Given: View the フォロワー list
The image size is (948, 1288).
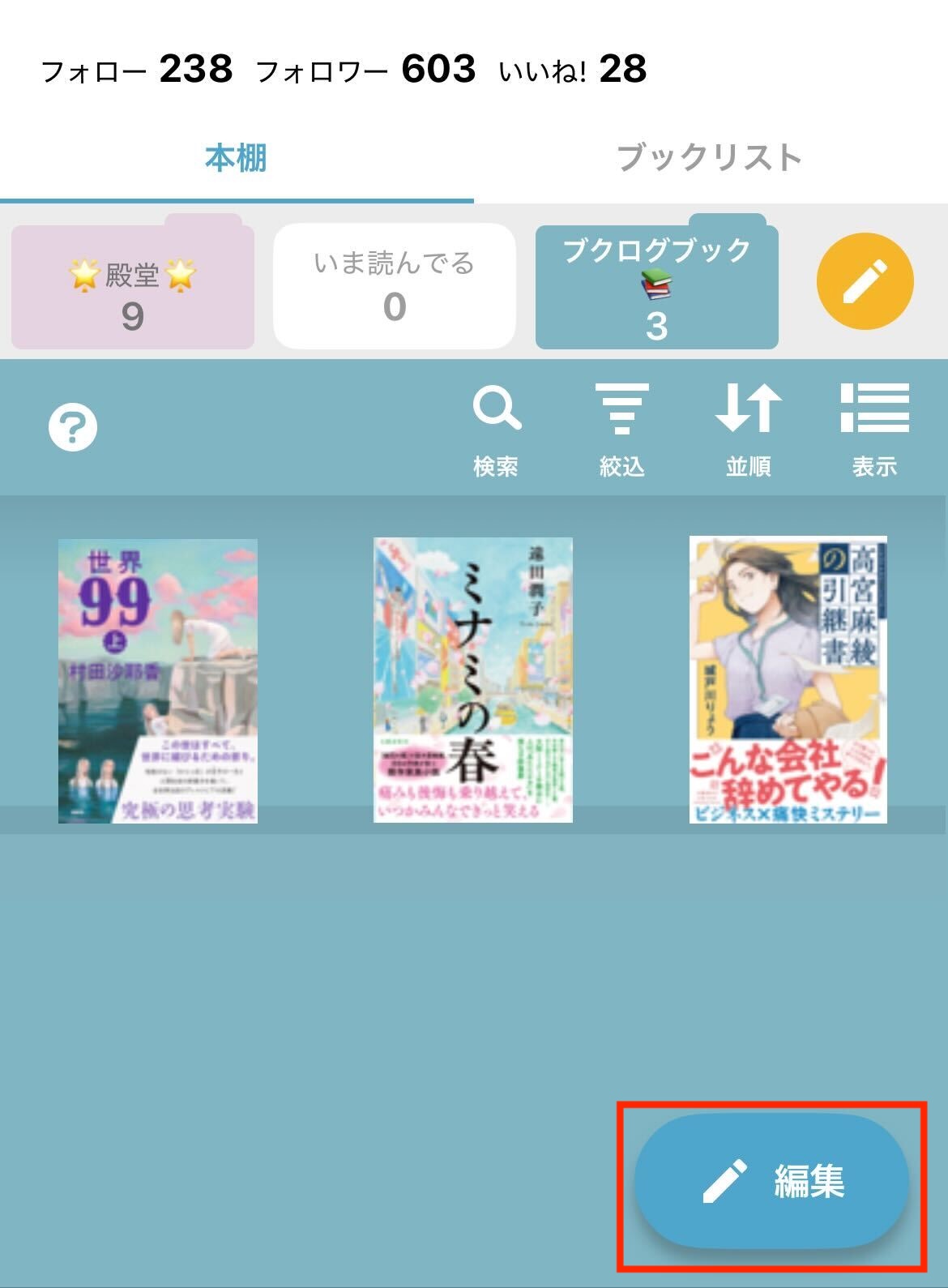Looking at the screenshot, I should 365,70.
